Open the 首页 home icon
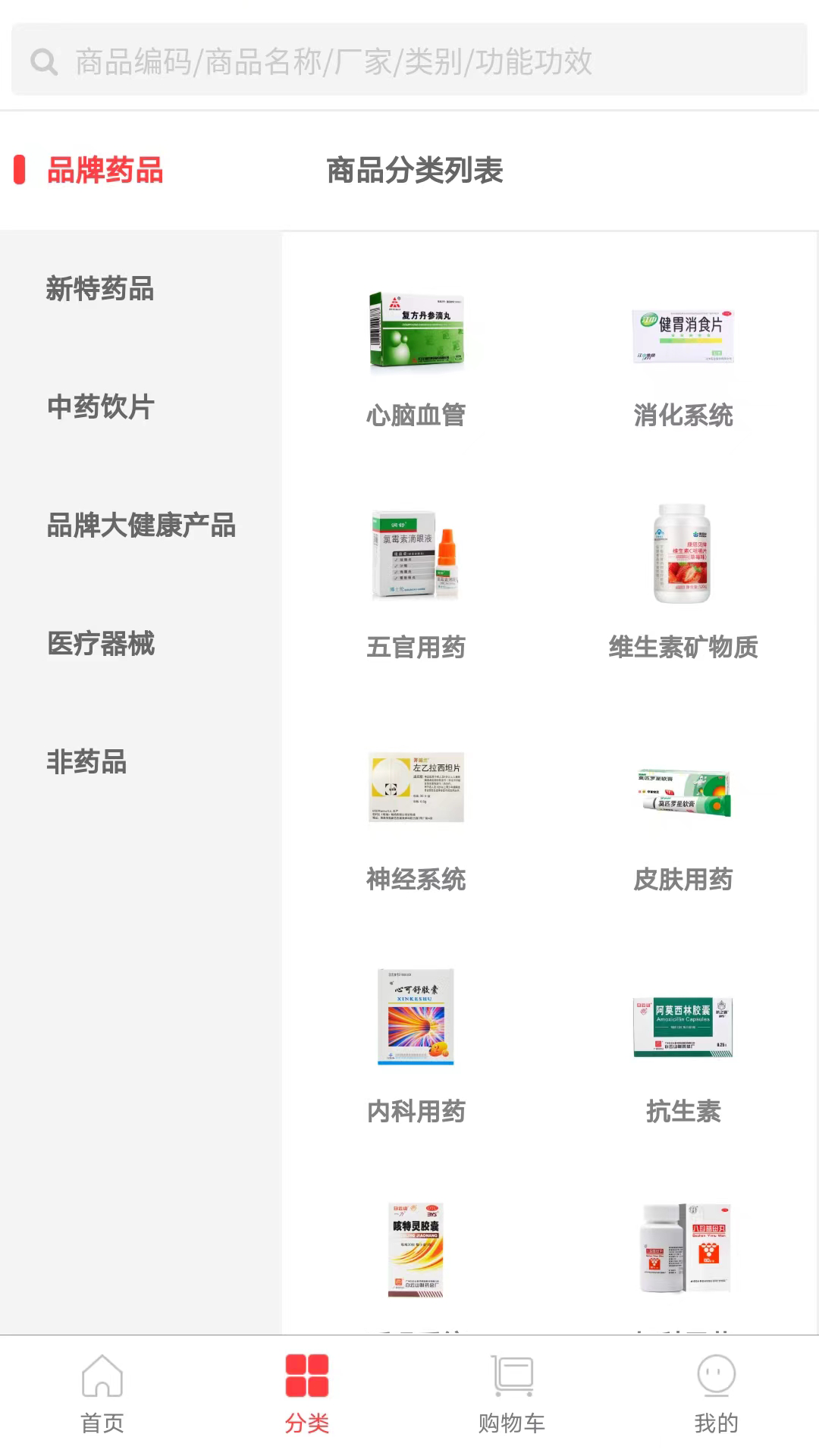Viewport: 819px width, 1456px height. 102,1382
